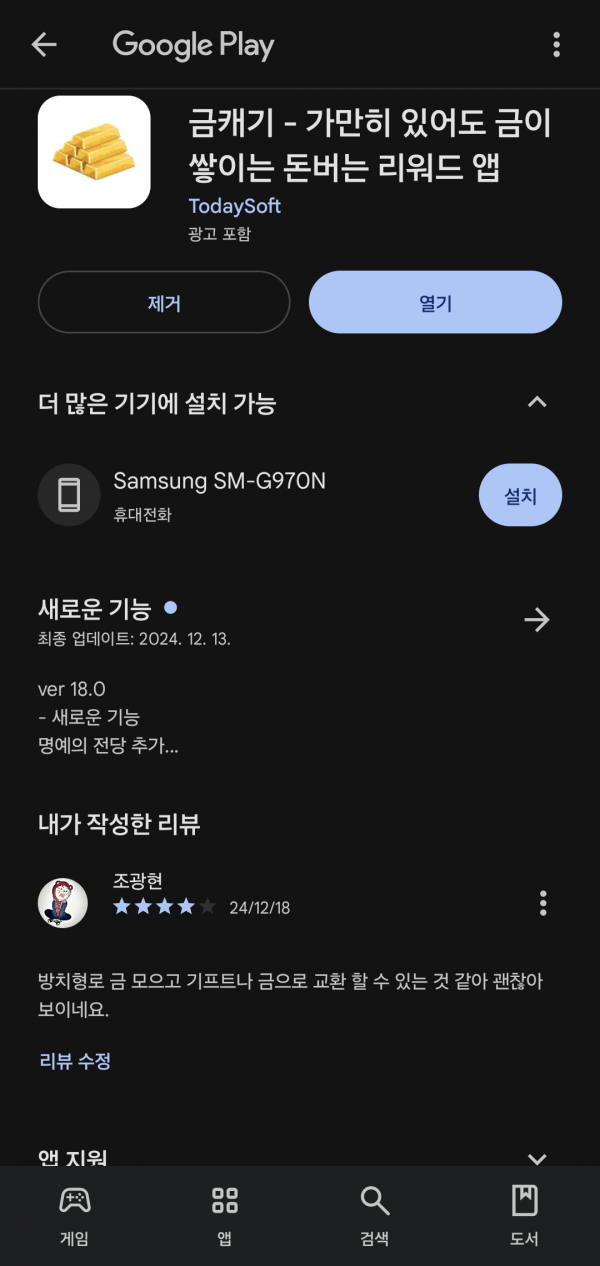Open 새로운 기능 details with the arrow

coord(537,620)
